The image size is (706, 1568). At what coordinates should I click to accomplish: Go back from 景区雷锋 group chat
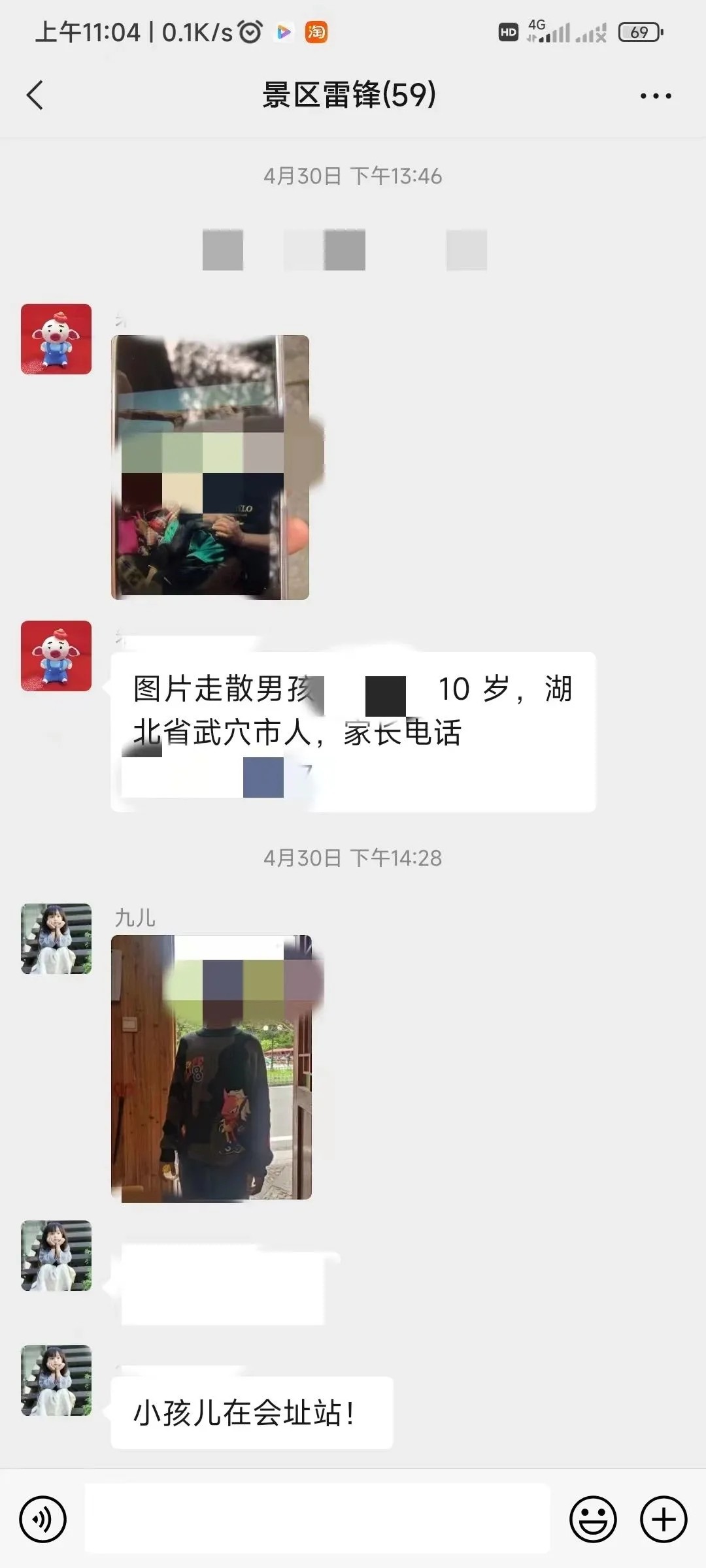coord(35,95)
